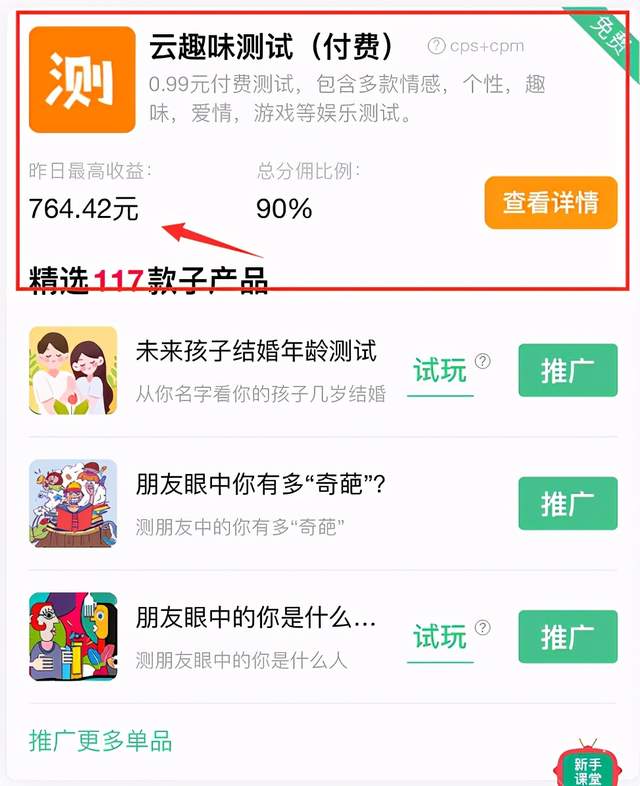640x786 pixels.
Task: Open the cps+cpm help question mark
Action: 436,46
